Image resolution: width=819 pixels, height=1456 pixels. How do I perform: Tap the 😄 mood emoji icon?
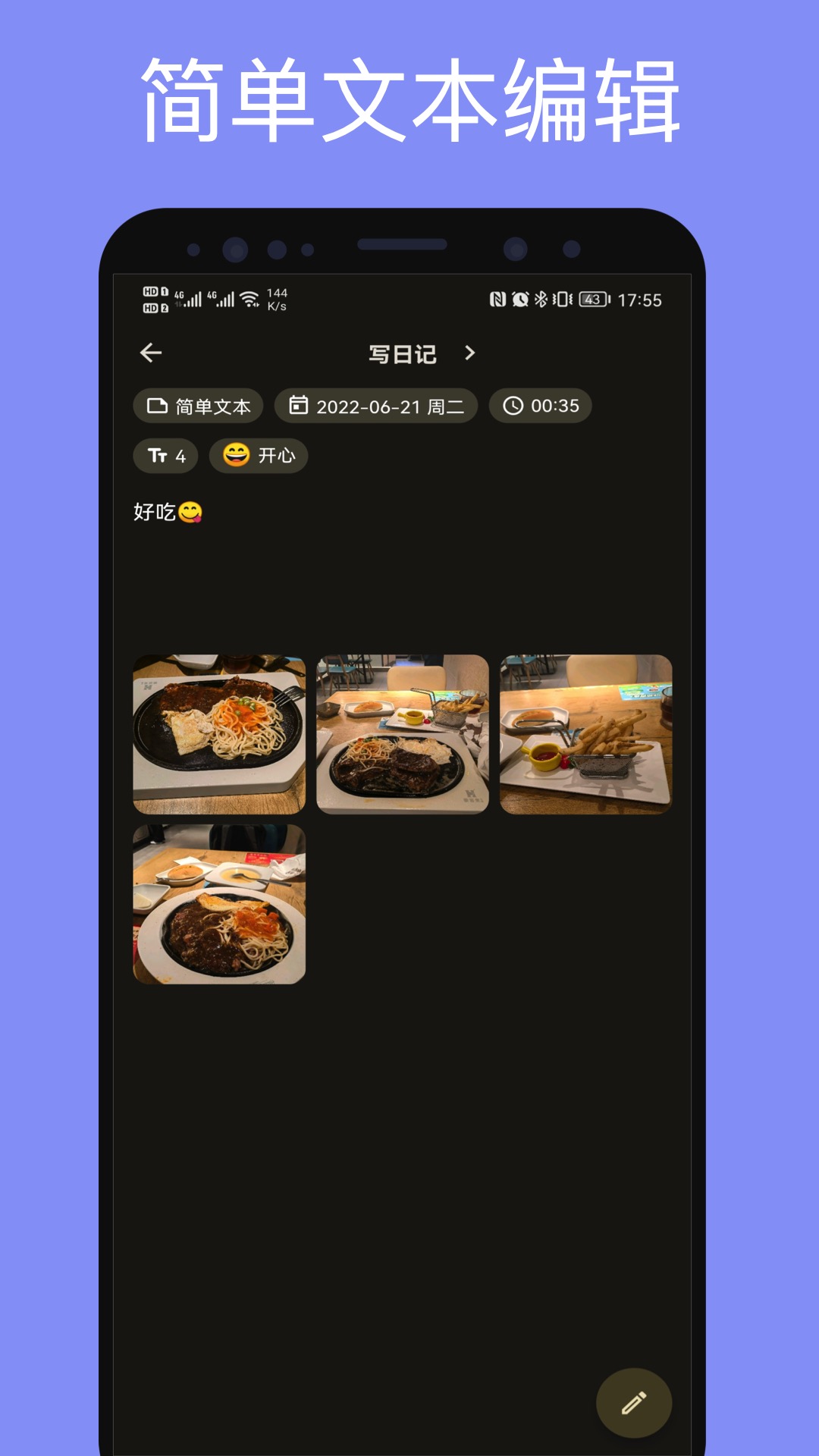coord(235,456)
